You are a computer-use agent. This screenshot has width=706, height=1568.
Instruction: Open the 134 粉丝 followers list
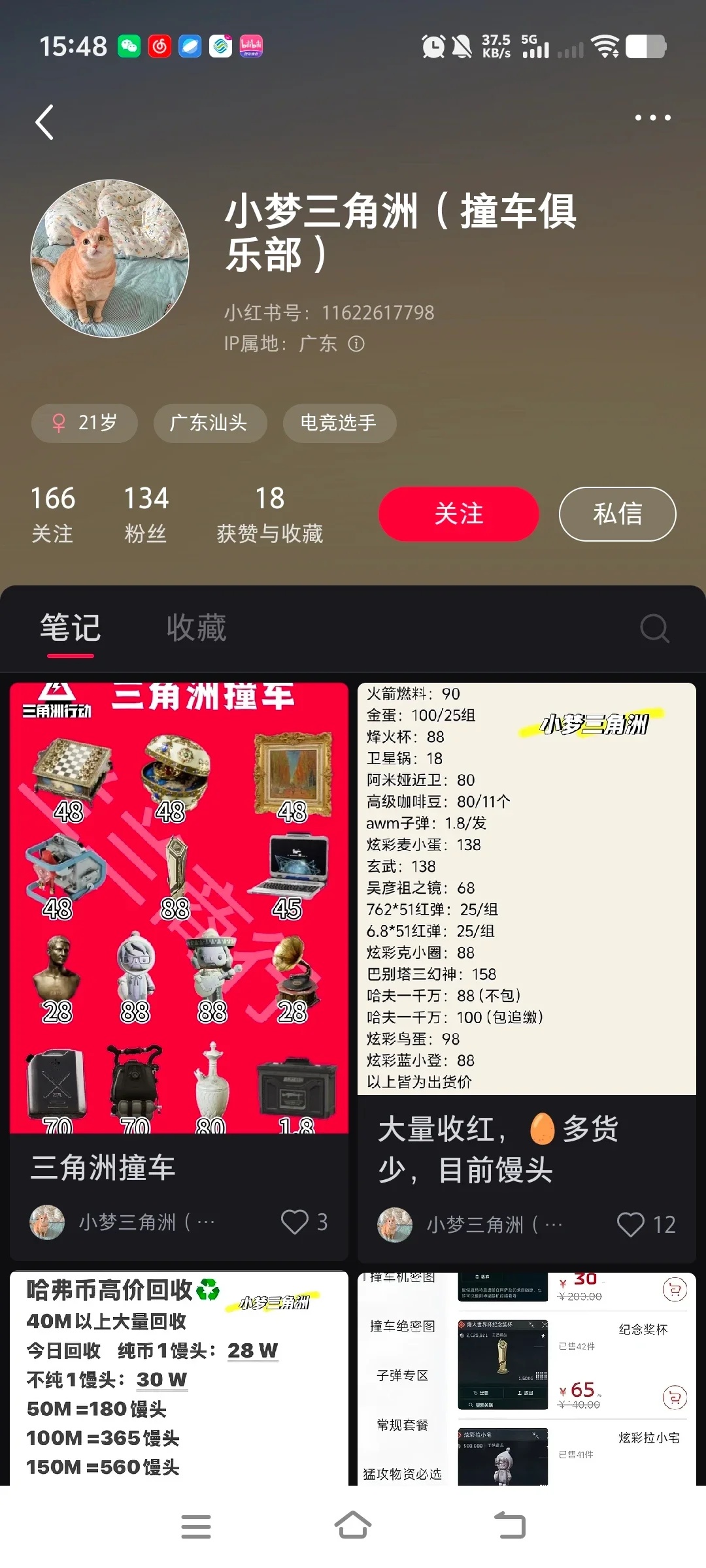146,514
